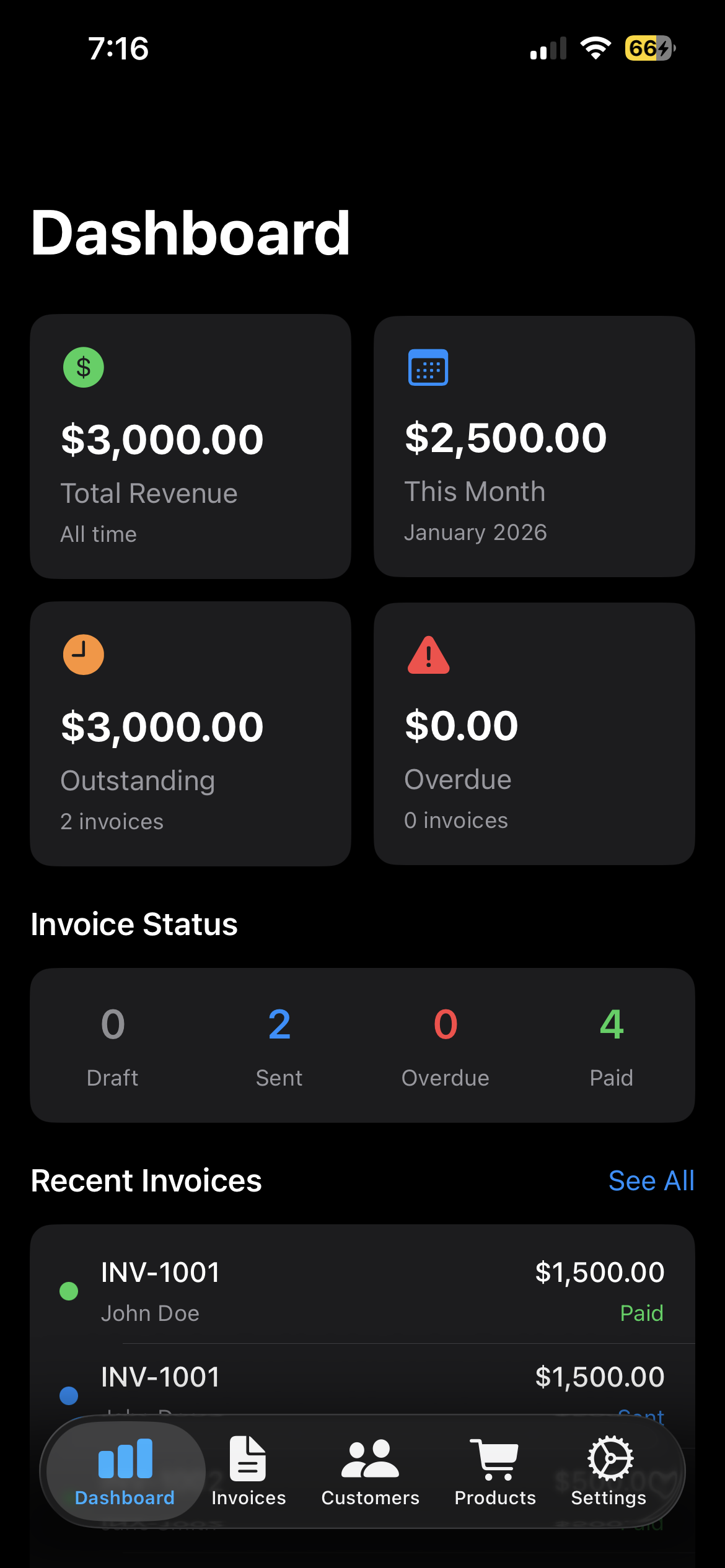Open the Customers tab
Viewport: 725px width, 1568px height.
click(x=370, y=1471)
